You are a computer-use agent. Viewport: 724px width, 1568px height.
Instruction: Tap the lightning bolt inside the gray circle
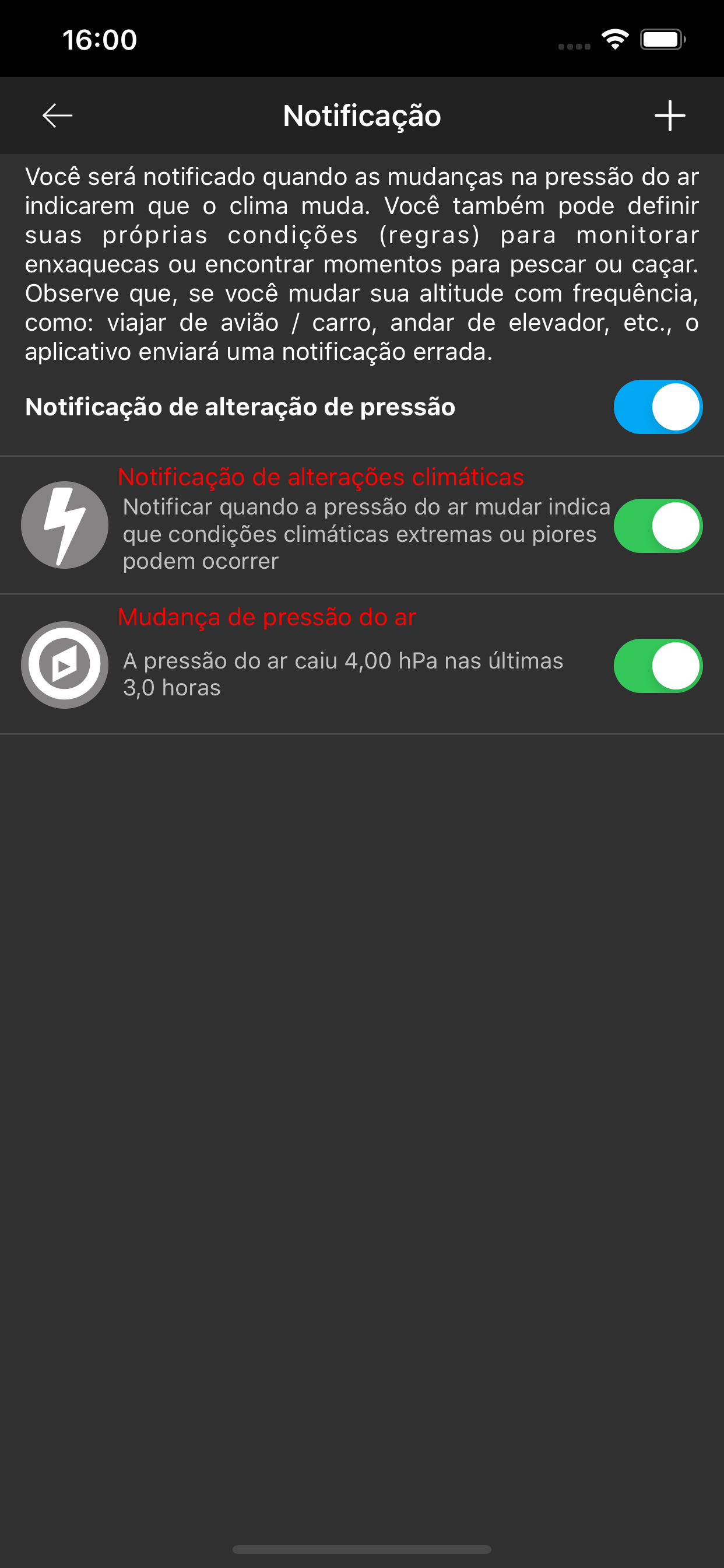click(x=64, y=524)
